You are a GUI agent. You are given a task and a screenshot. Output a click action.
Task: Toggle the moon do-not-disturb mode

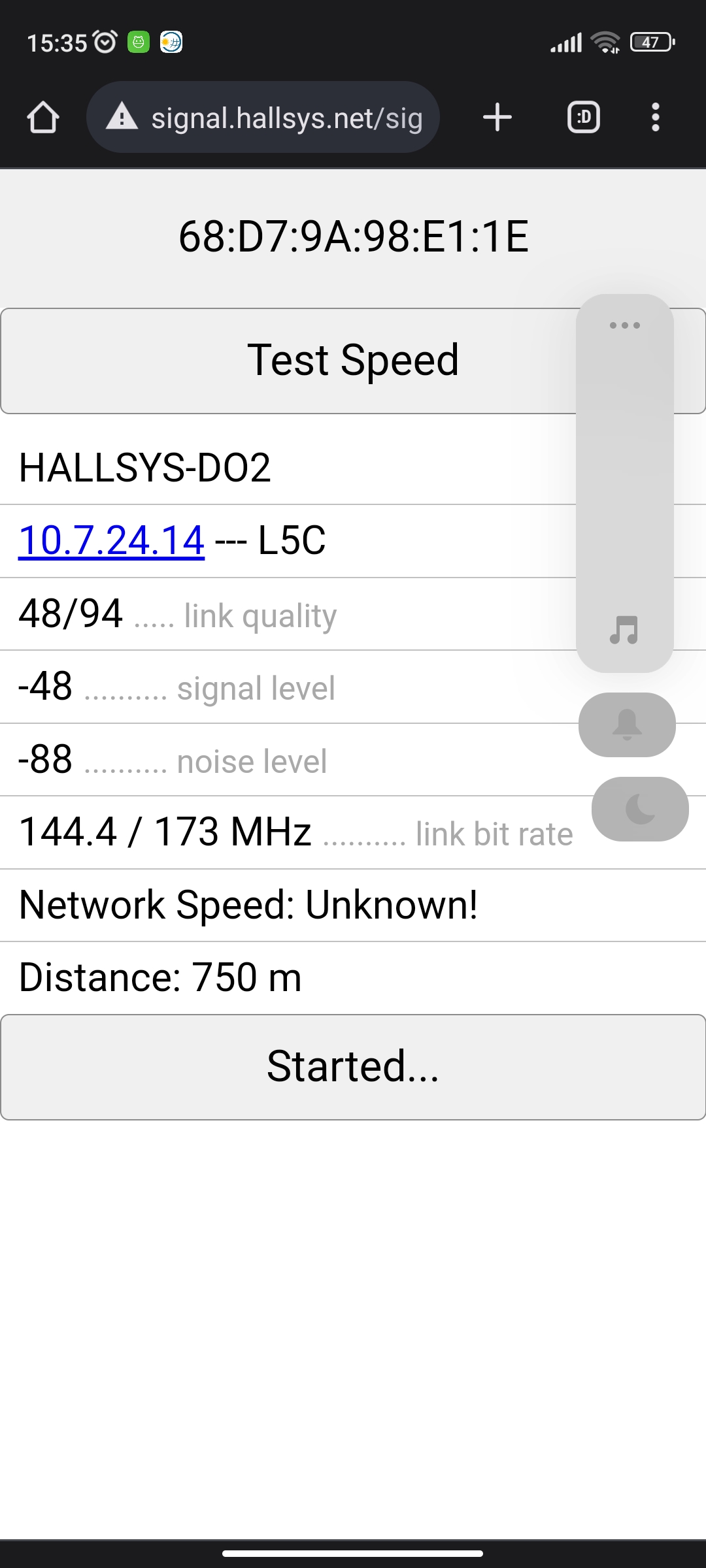(x=640, y=809)
